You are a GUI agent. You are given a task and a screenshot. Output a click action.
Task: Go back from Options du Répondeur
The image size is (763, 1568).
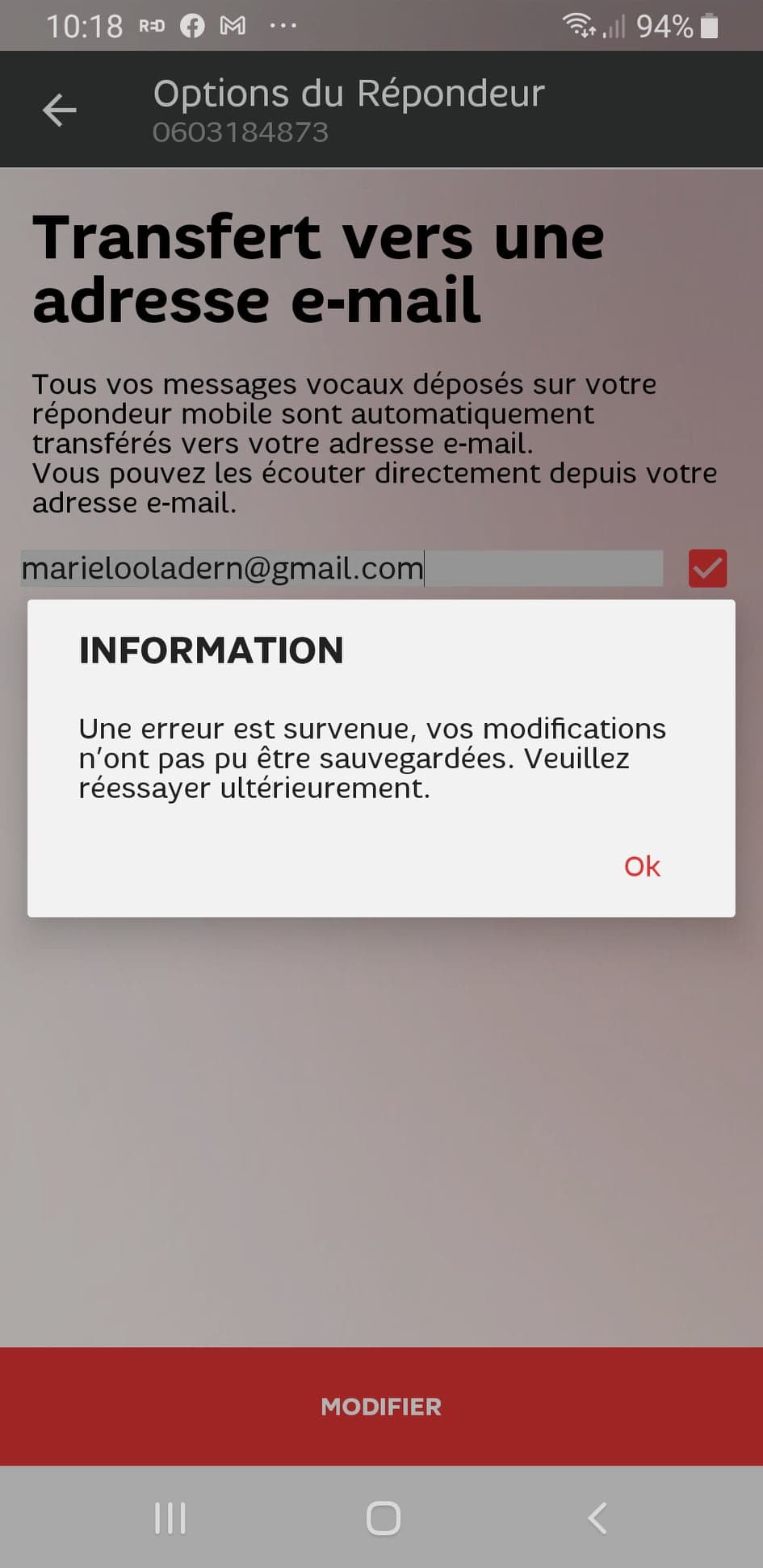click(x=59, y=110)
